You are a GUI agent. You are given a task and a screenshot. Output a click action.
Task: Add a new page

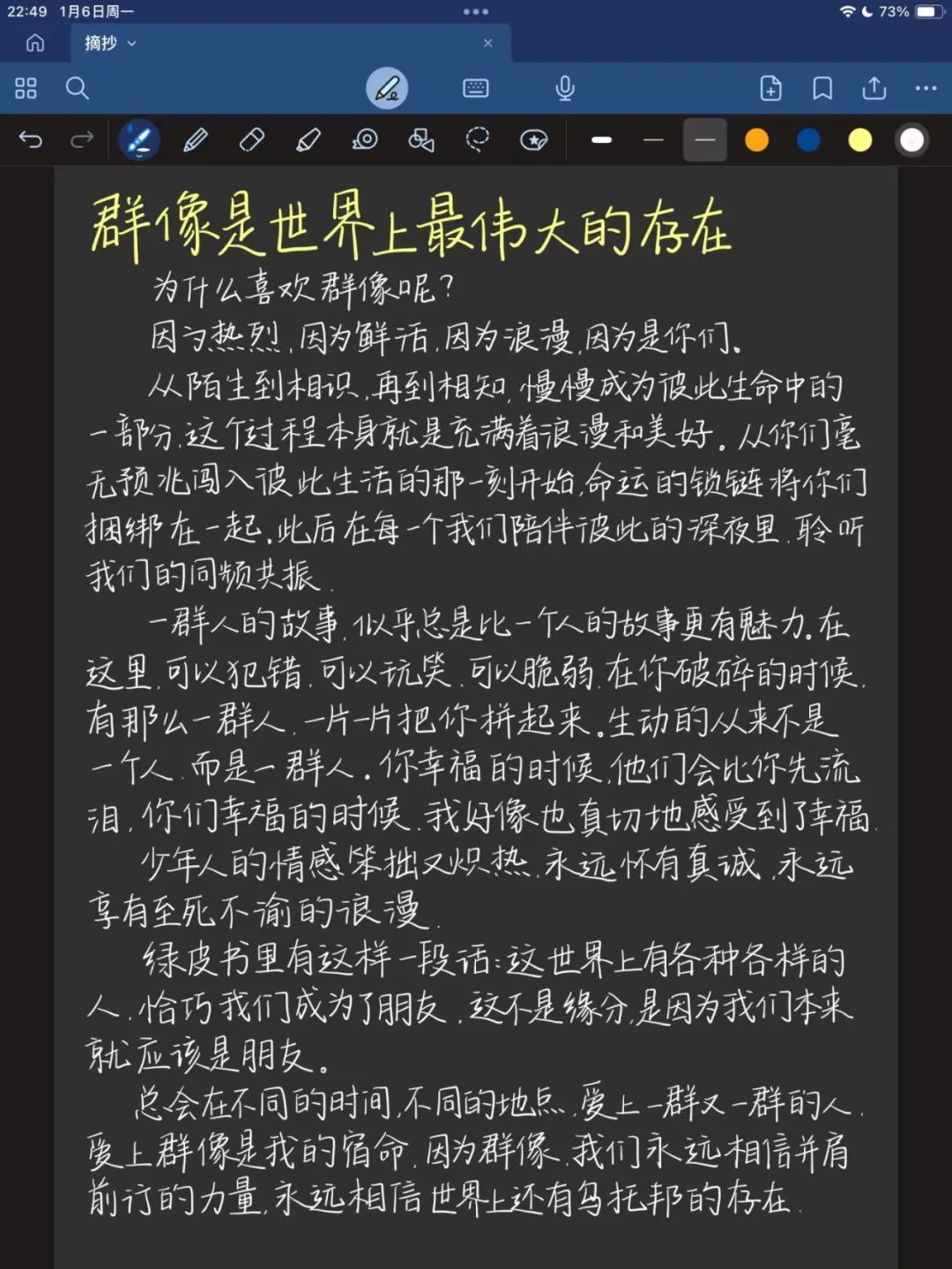pyautogui.click(x=770, y=88)
